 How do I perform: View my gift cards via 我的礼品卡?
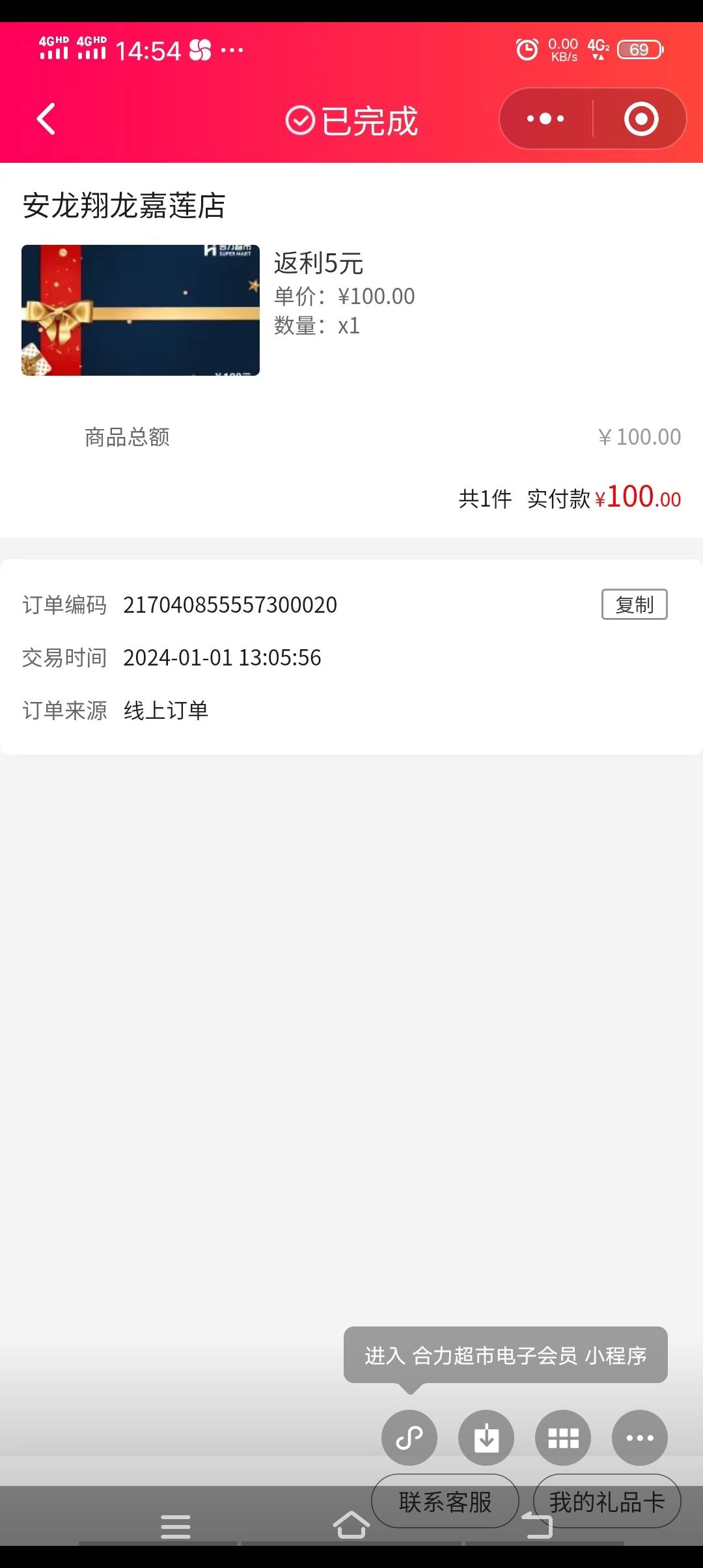click(607, 1501)
